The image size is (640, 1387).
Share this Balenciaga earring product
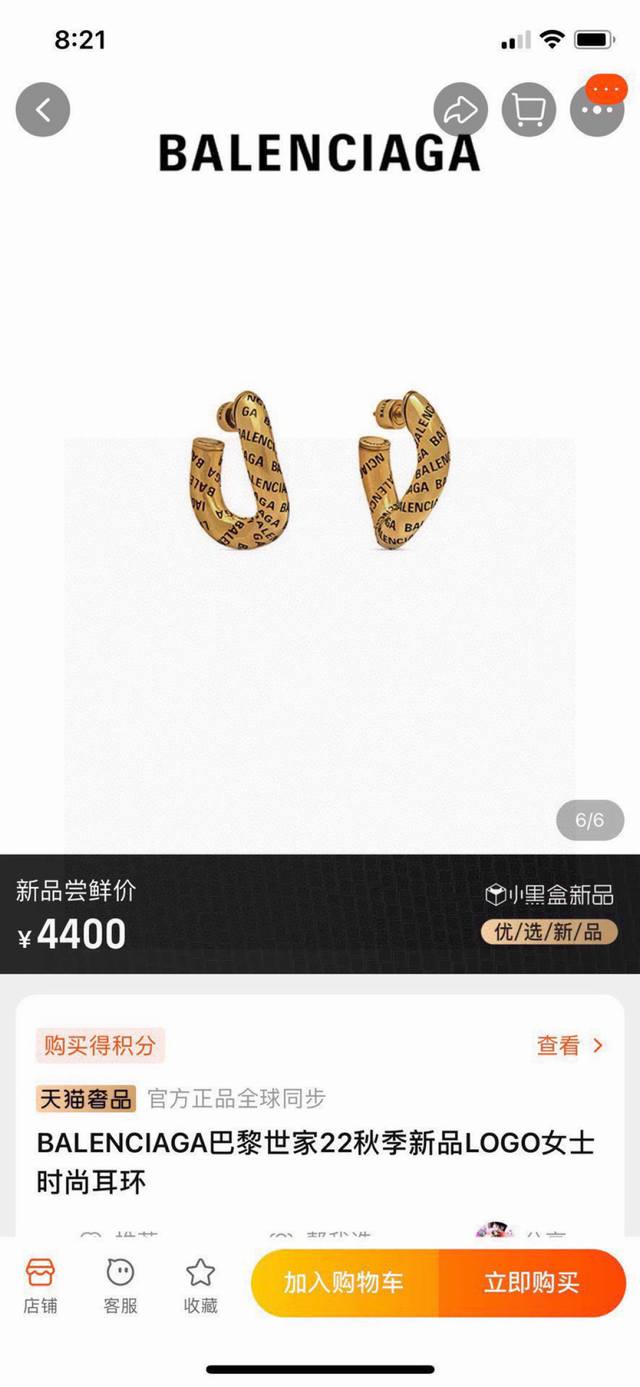[461, 109]
